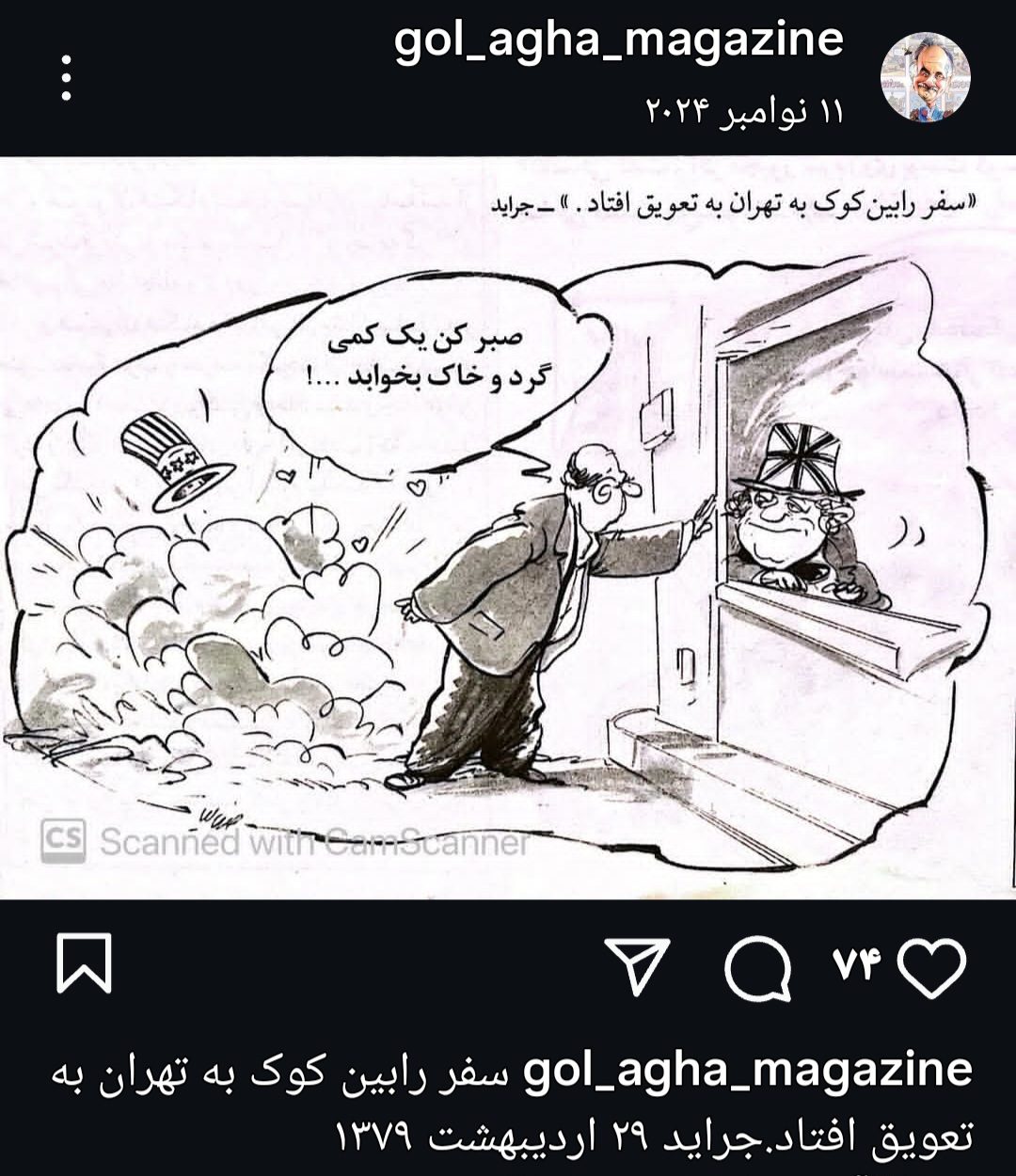Bookmark this cartoon post
The width and height of the screenshot is (1016, 1176).
click(84, 962)
